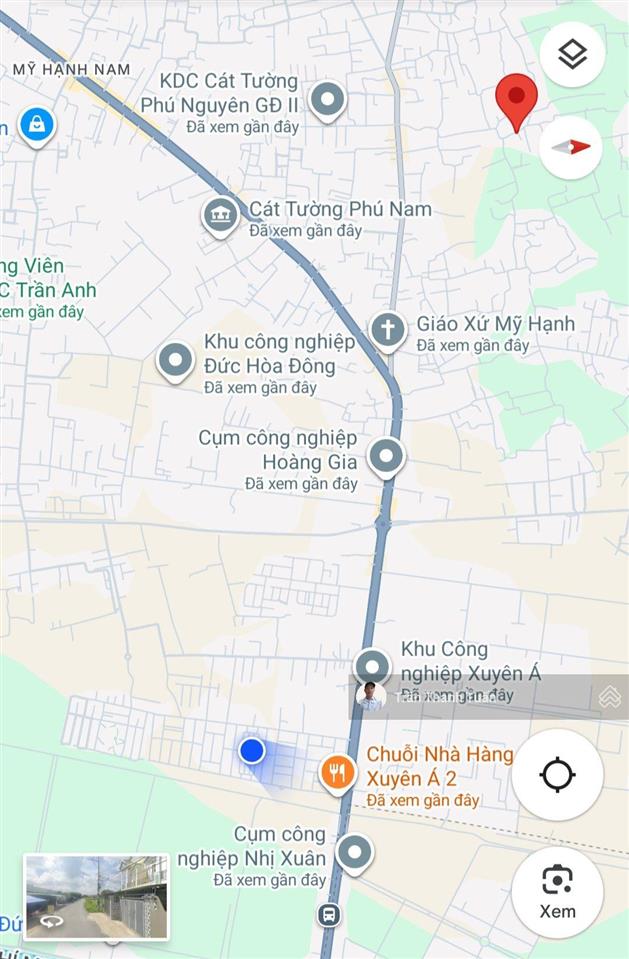Screen dimensions: 629x959
Task: Select Cụm công nghiệp Nhị Xuân marker
Action: point(353,853)
